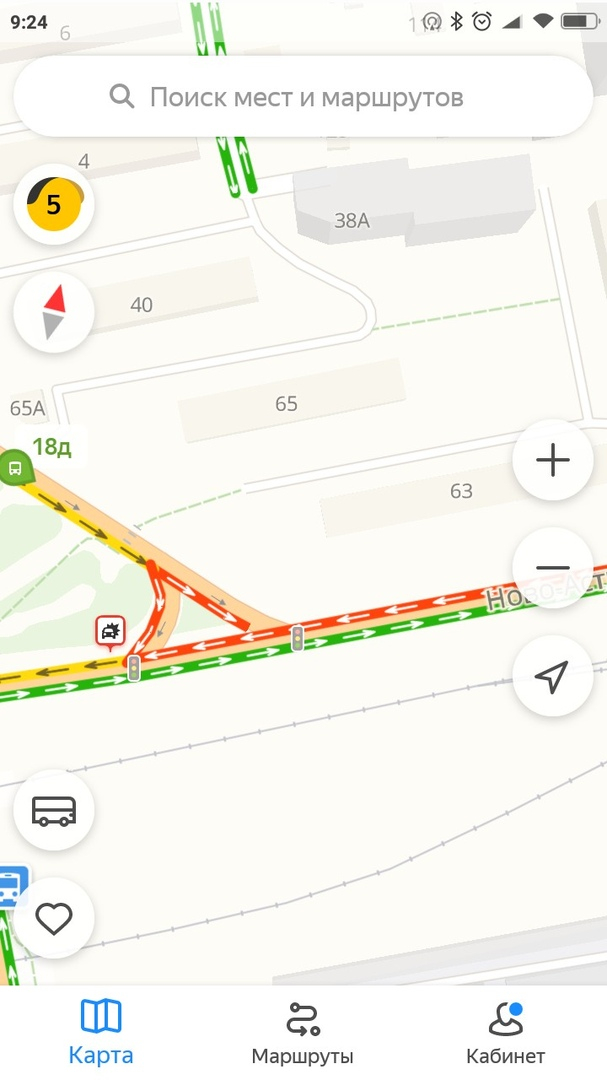Viewport: 607px width, 1080px height.
Task: Select the Карта tab
Action: [101, 1032]
